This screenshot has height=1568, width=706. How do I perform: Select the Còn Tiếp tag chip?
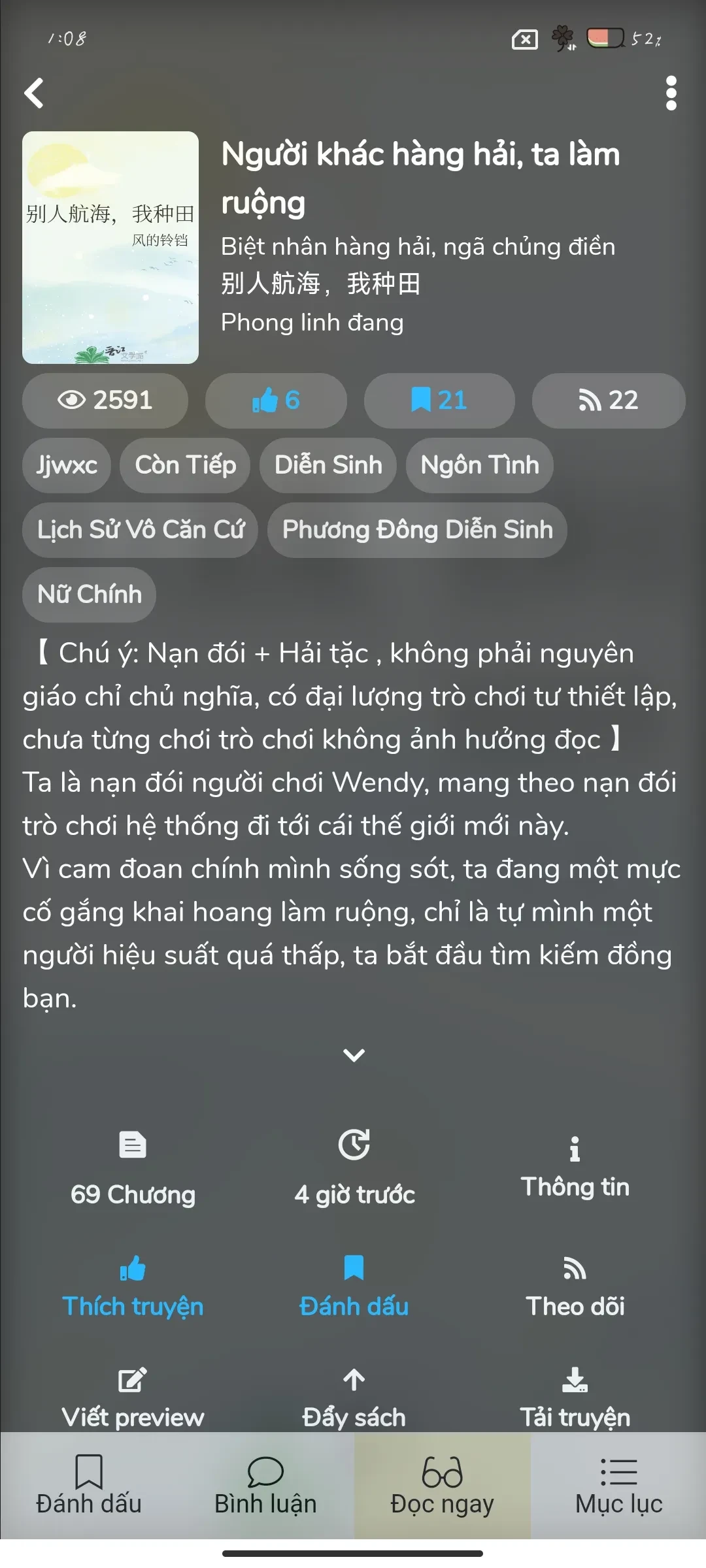(x=185, y=465)
